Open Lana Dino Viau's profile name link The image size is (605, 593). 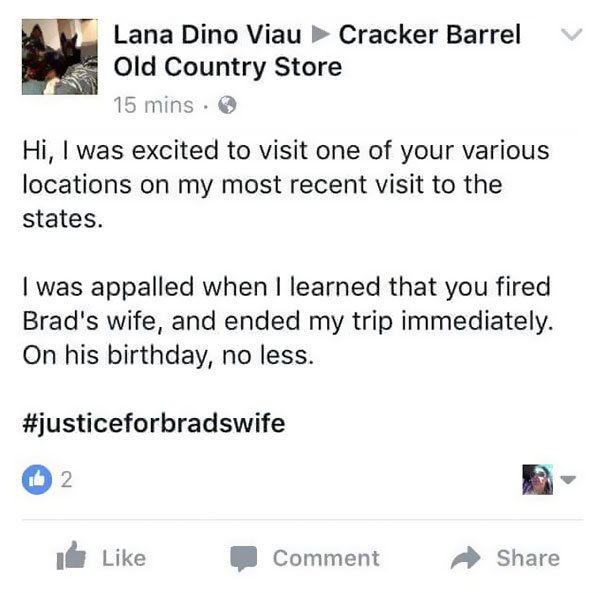tap(207, 35)
